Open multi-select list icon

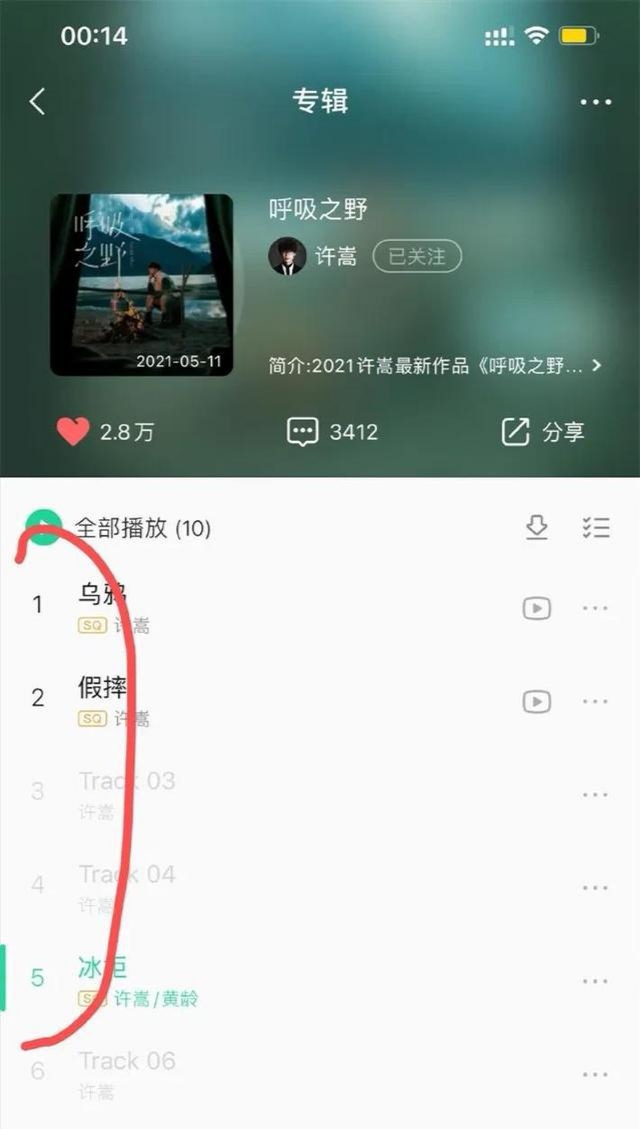tap(595, 528)
